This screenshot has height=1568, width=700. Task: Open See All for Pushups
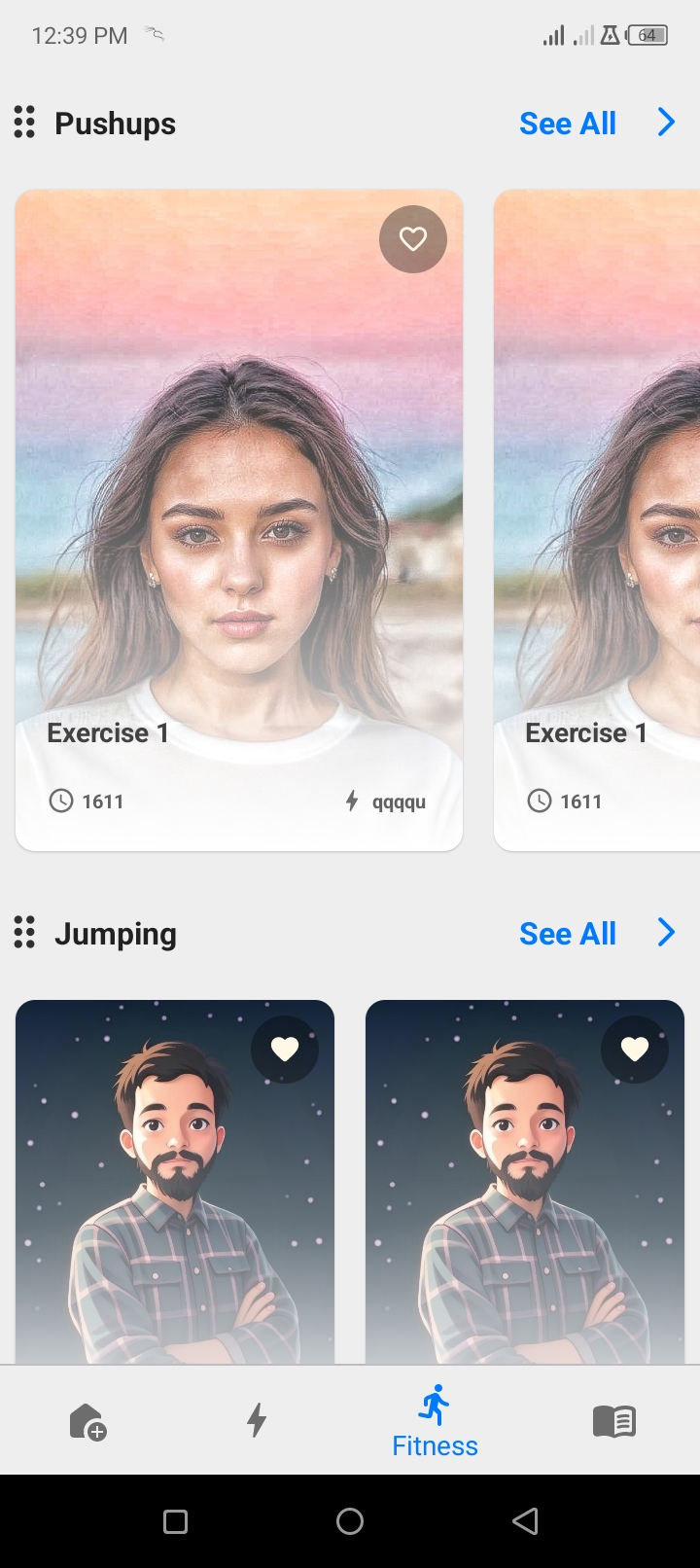(x=568, y=123)
